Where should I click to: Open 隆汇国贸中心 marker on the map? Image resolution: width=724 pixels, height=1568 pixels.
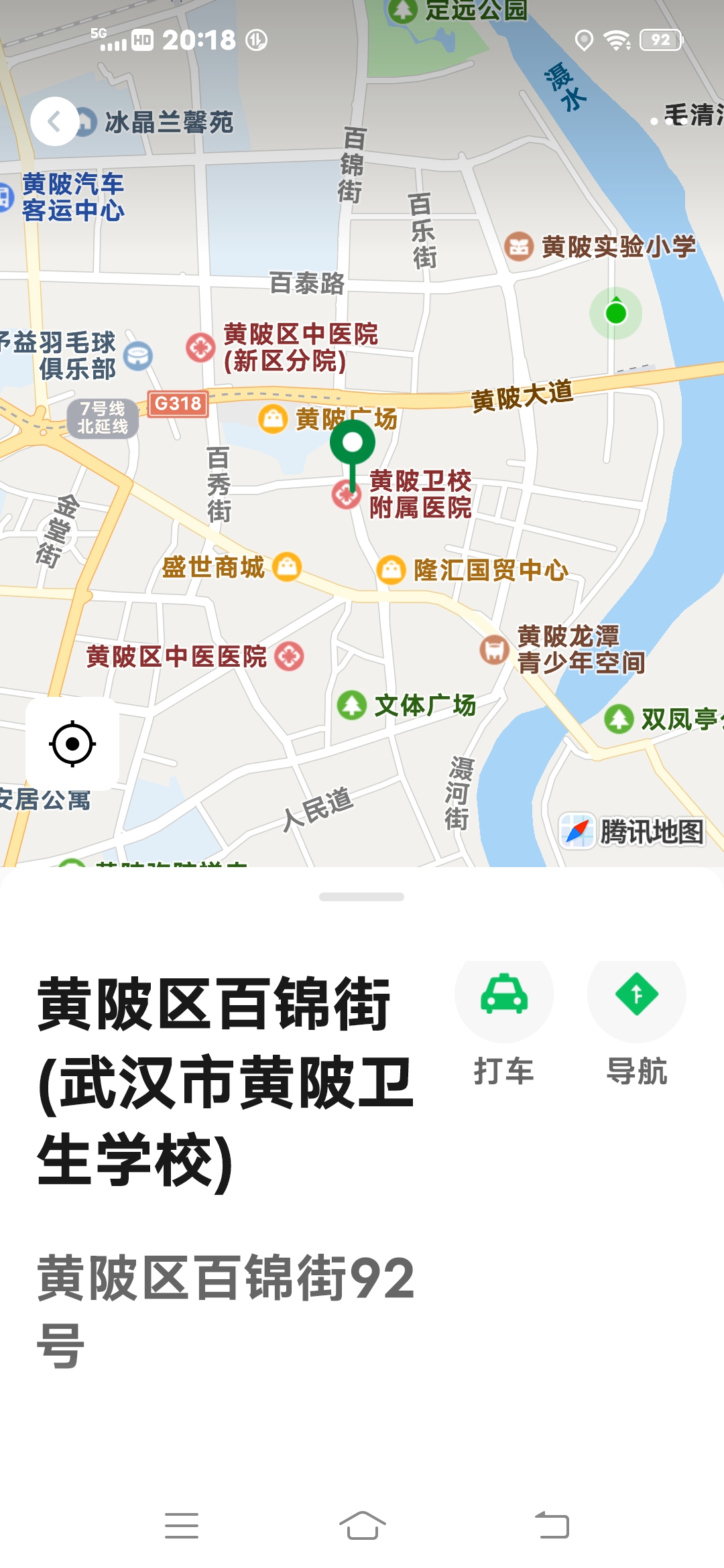point(391,570)
